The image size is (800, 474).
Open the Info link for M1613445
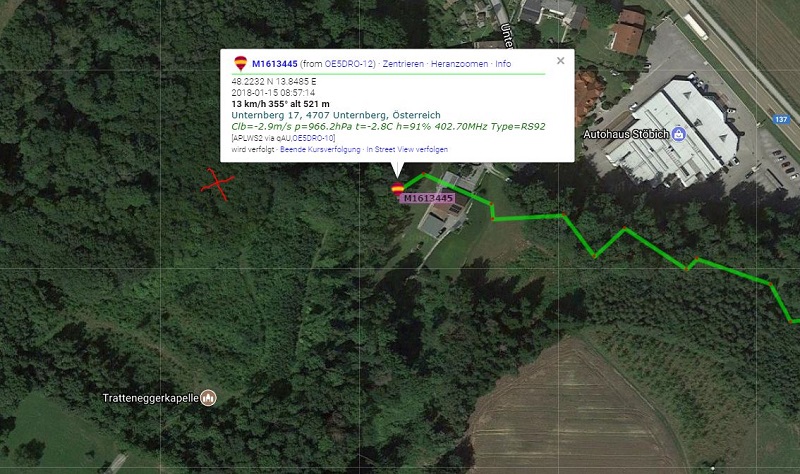[x=503, y=64]
